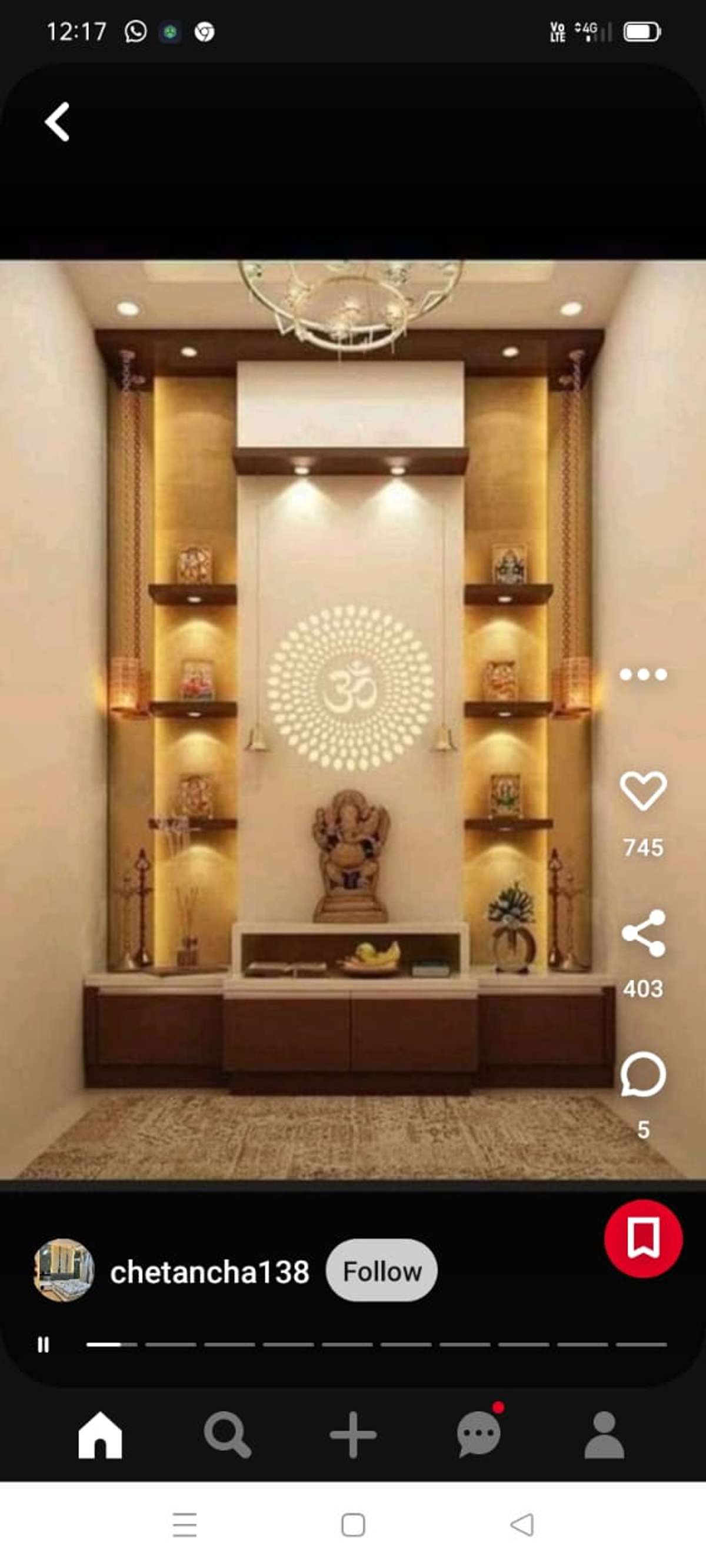Open the chetancha138 profile avatar
Screen dimensions: 706x1568
click(64, 1271)
